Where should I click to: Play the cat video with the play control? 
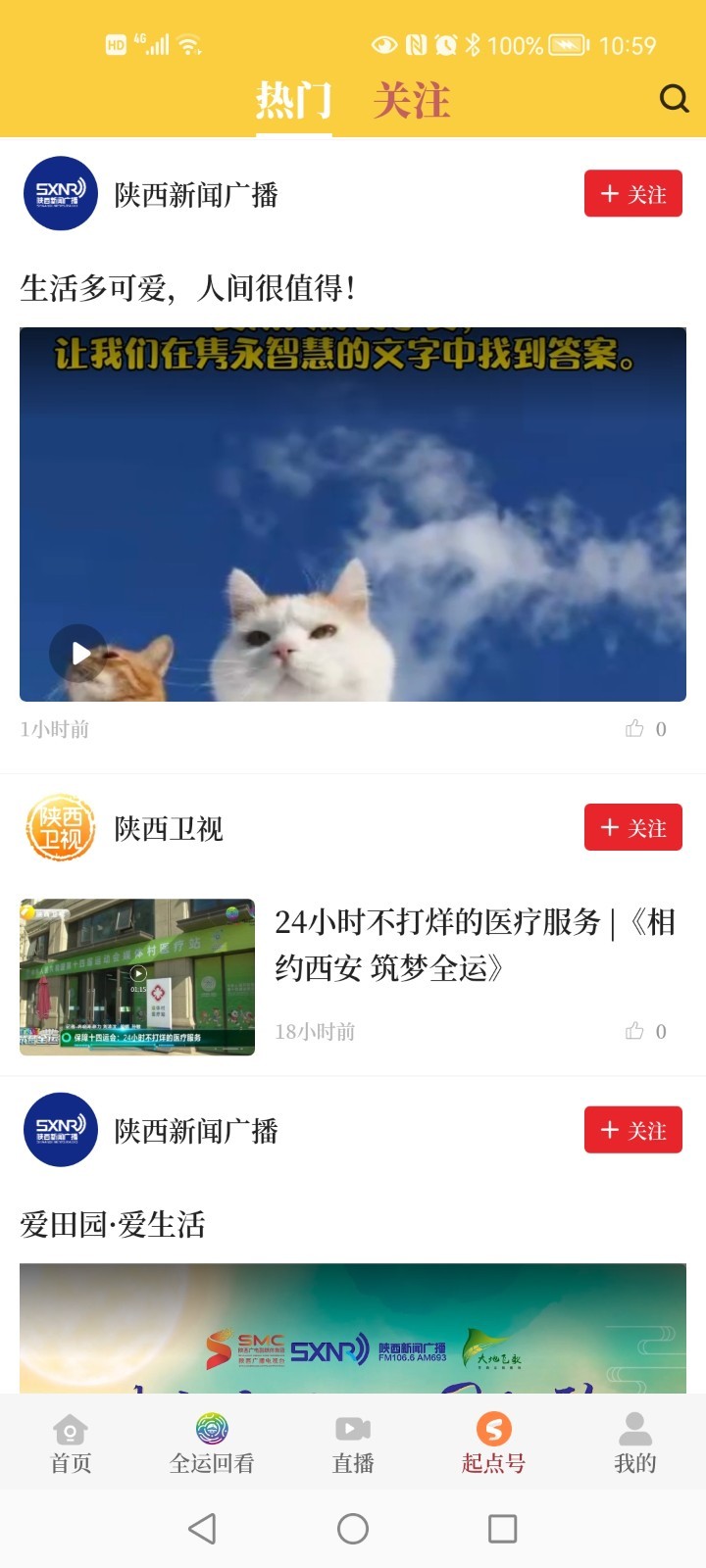tap(76, 654)
